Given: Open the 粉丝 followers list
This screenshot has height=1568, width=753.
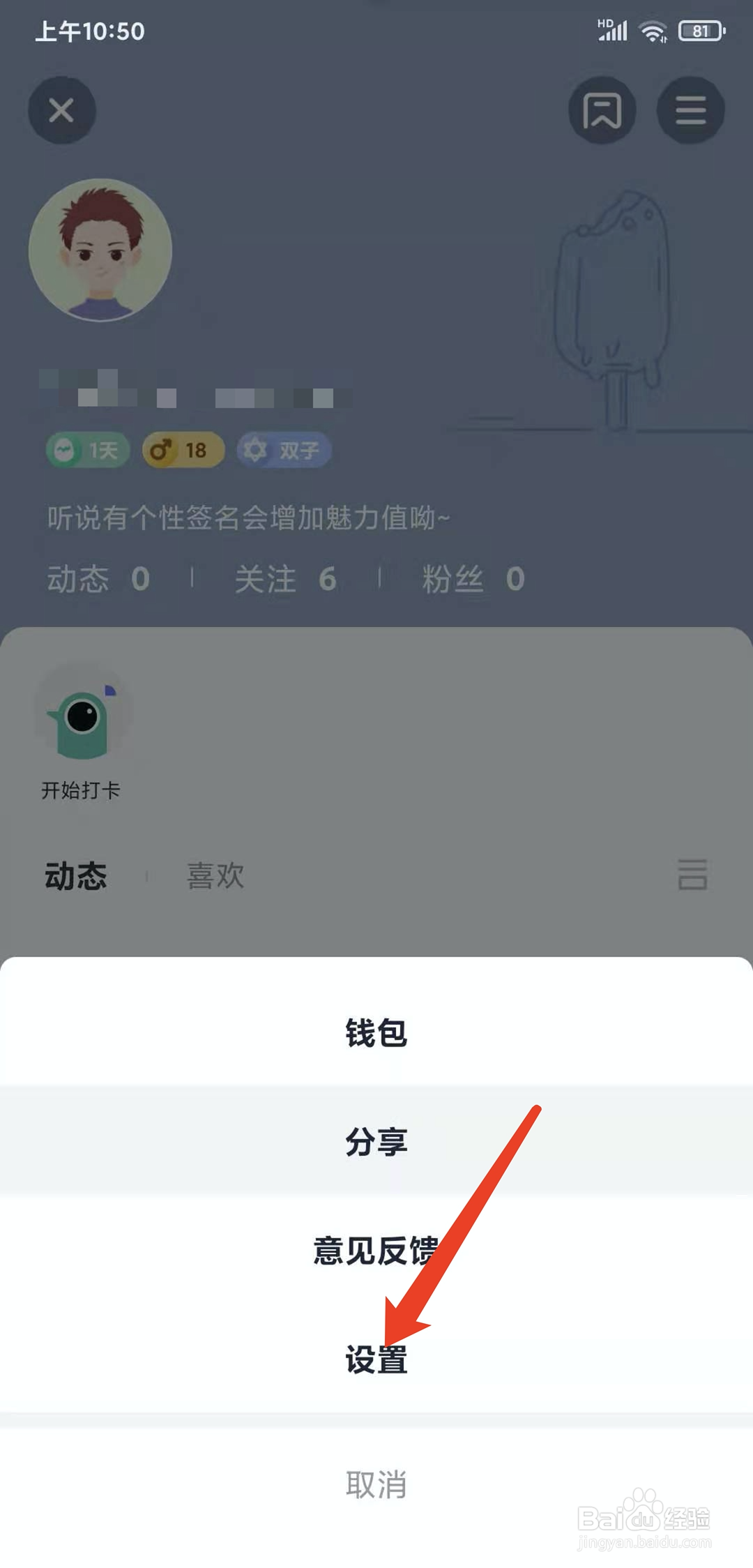Looking at the screenshot, I should pos(474,578).
